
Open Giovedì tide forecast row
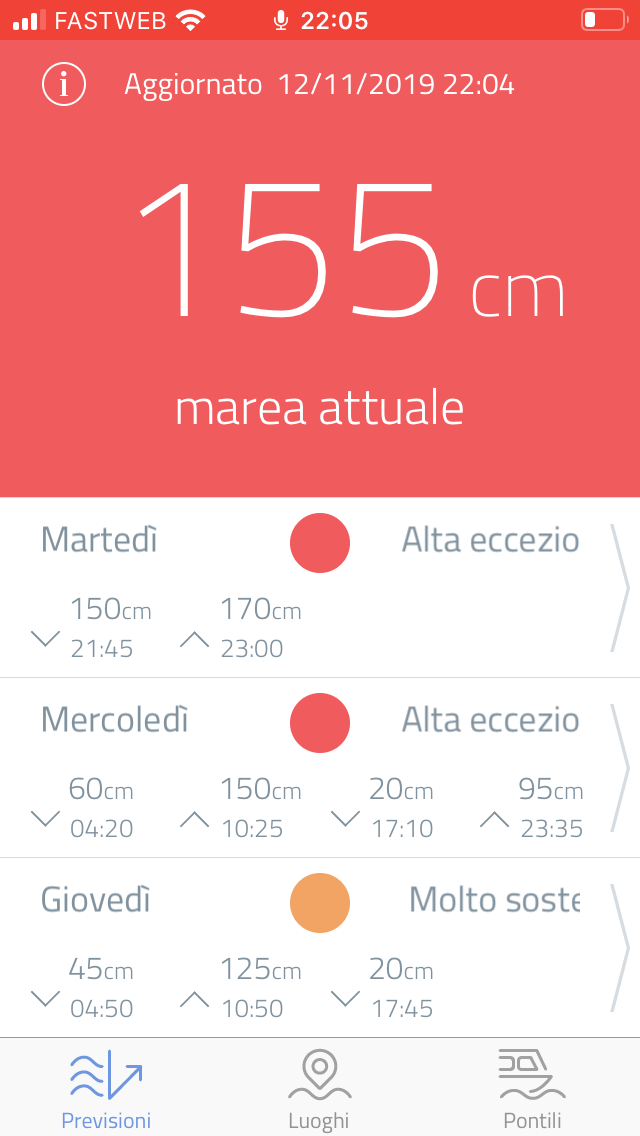[320, 948]
